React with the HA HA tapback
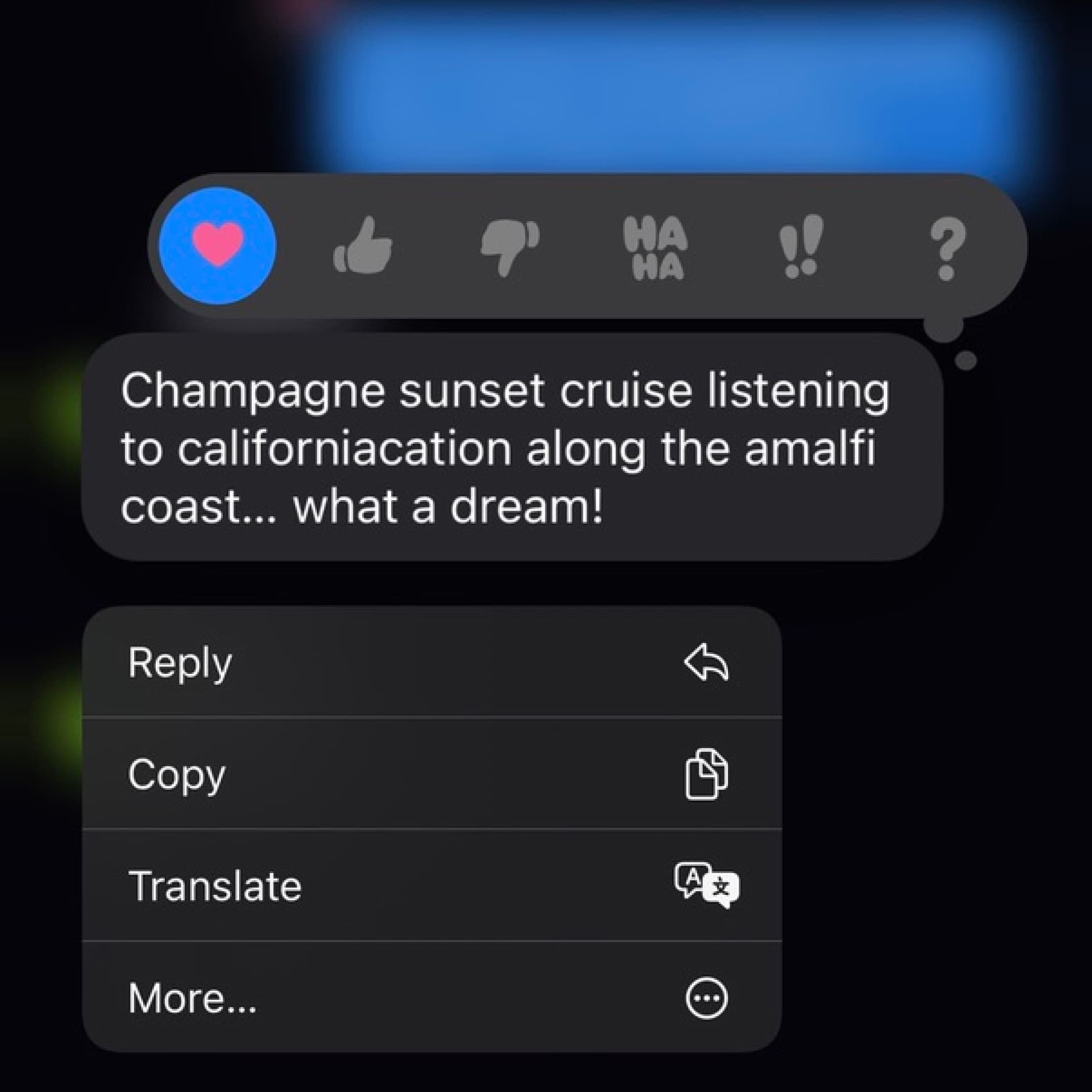 [655, 249]
